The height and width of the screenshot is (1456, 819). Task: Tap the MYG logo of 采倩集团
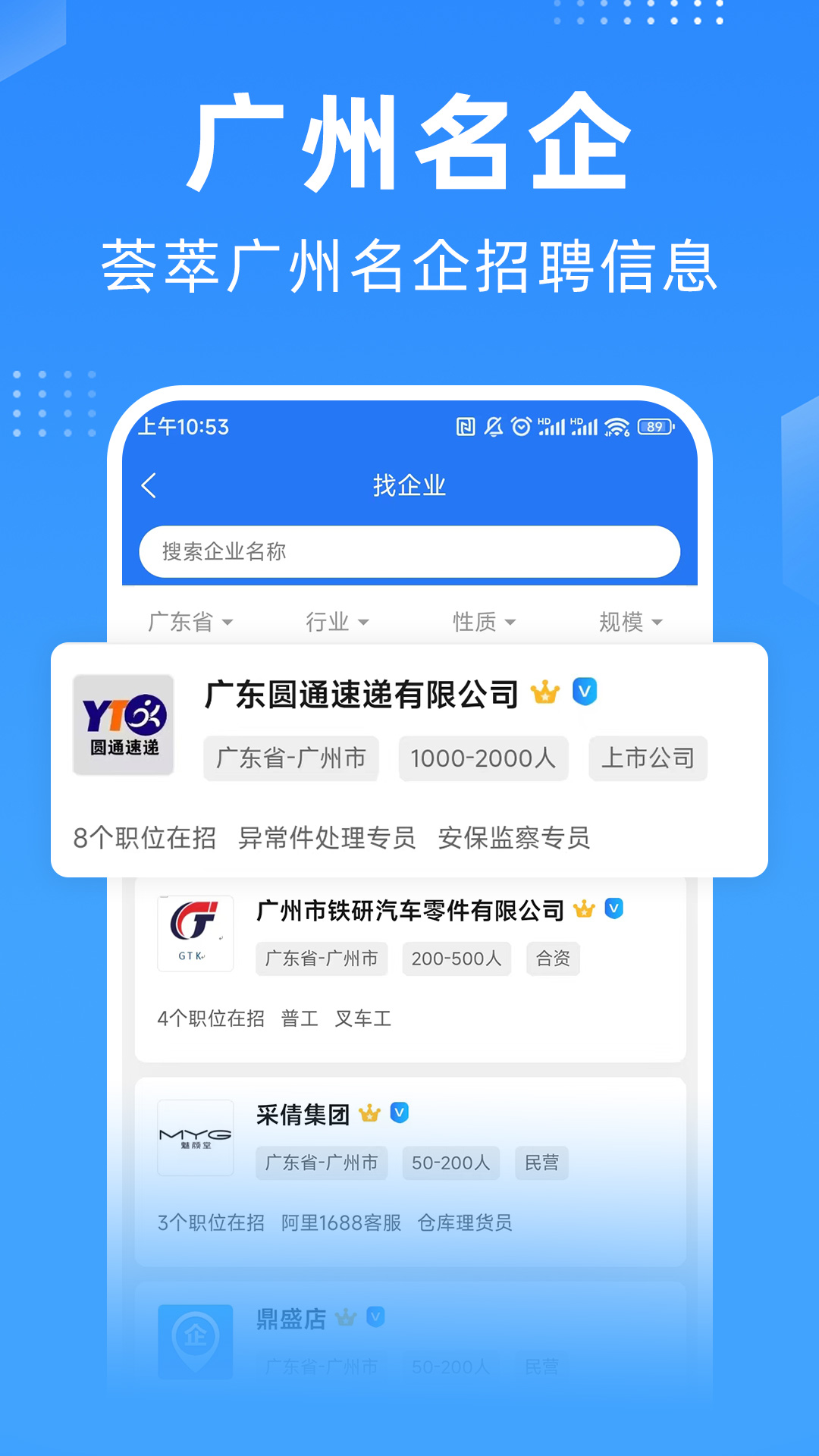[x=195, y=1137]
